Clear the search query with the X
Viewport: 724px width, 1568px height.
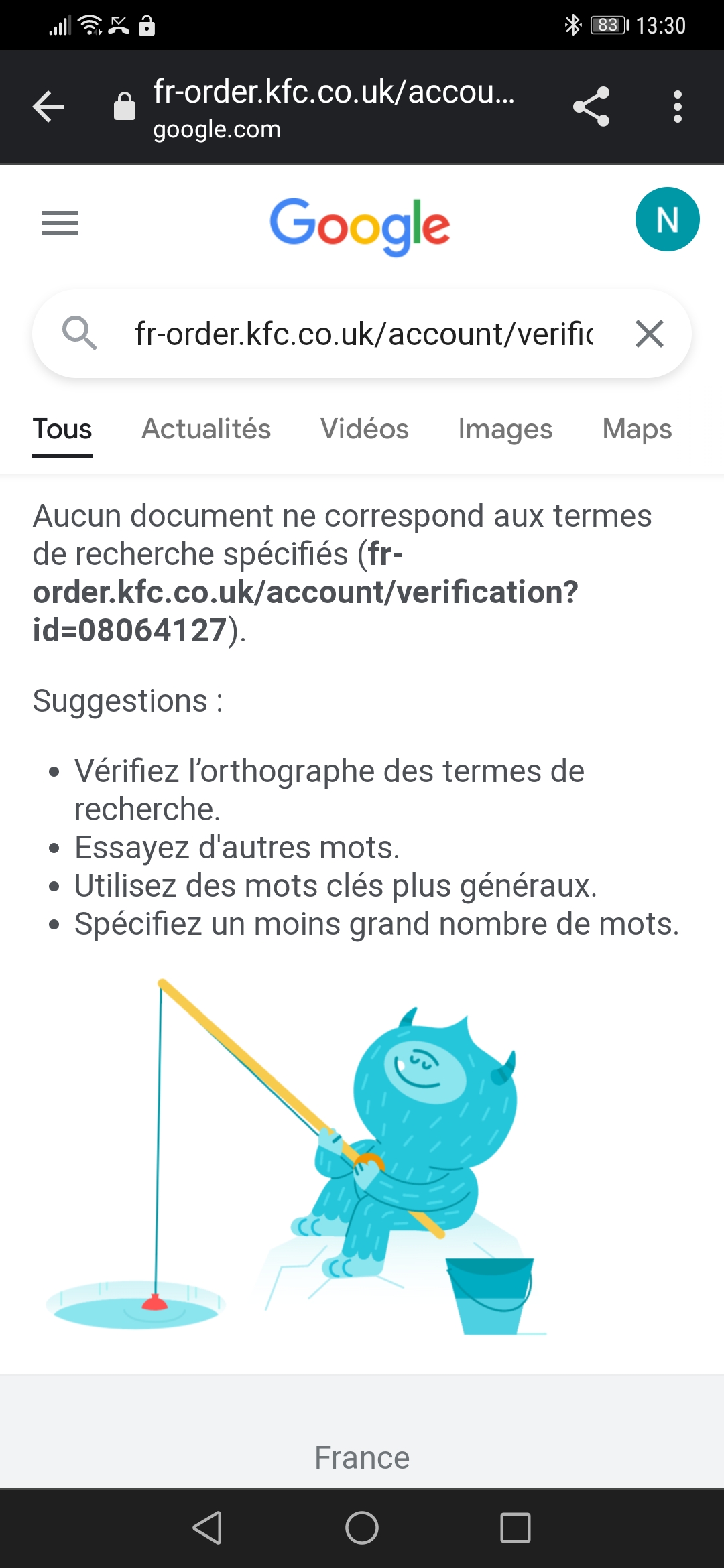coord(649,334)
